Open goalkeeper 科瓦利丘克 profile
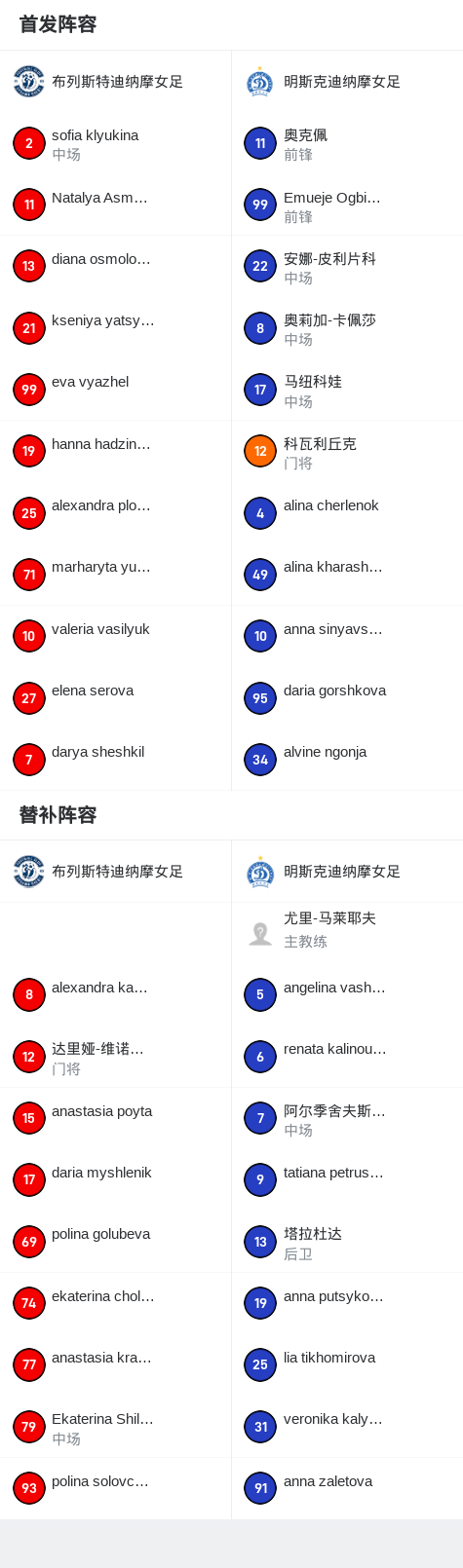463x1568 pixels. [x=347, y=452]
